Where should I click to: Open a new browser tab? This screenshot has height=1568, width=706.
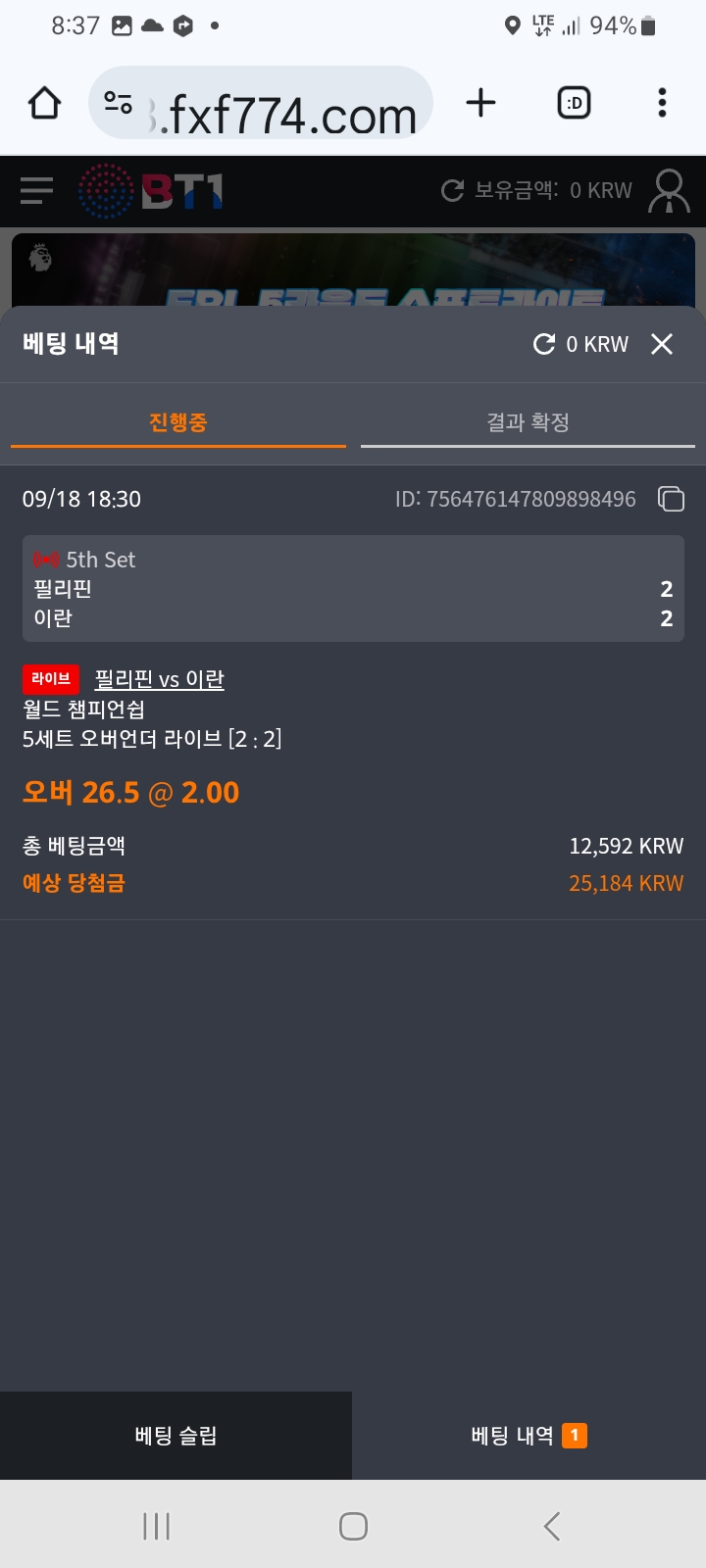point(480,103)
